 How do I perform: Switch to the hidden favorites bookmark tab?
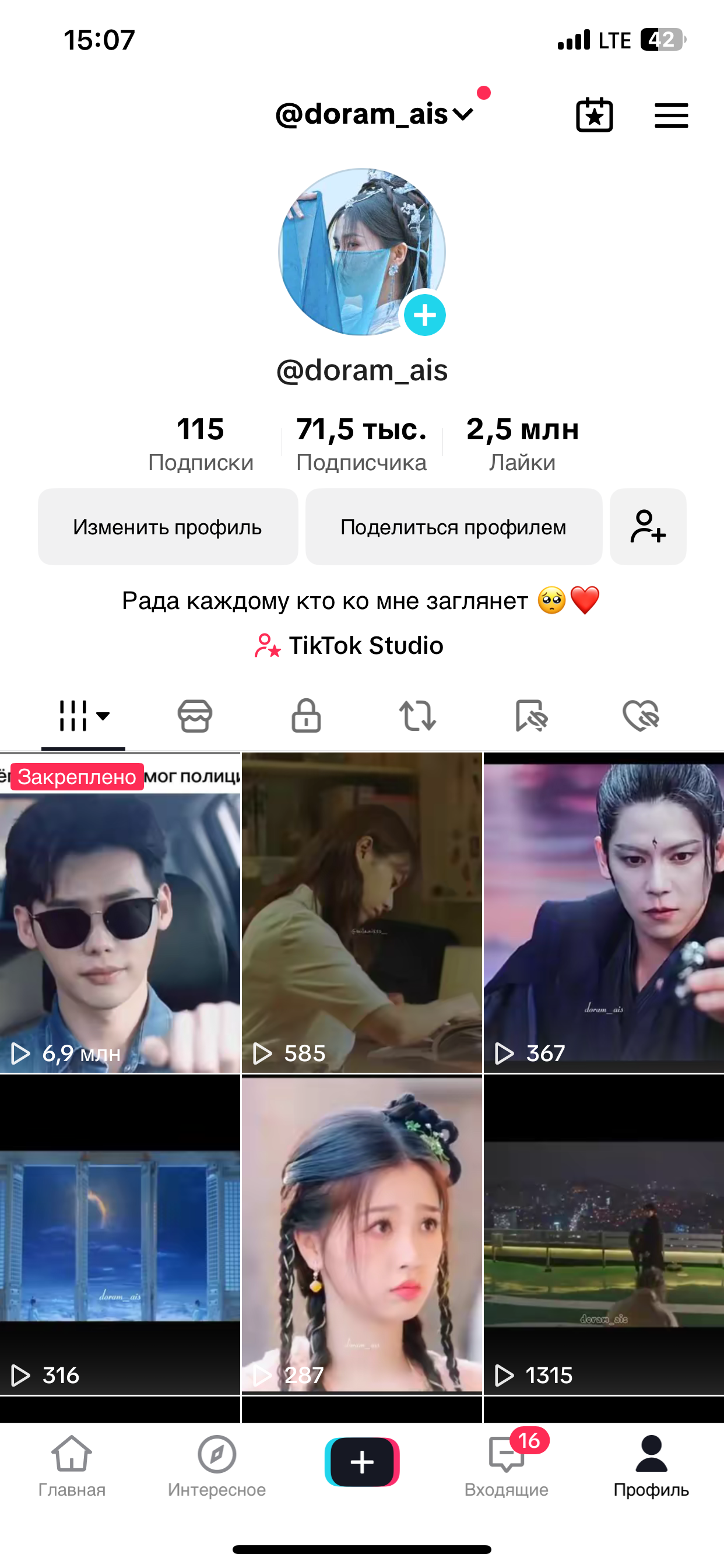530,715
